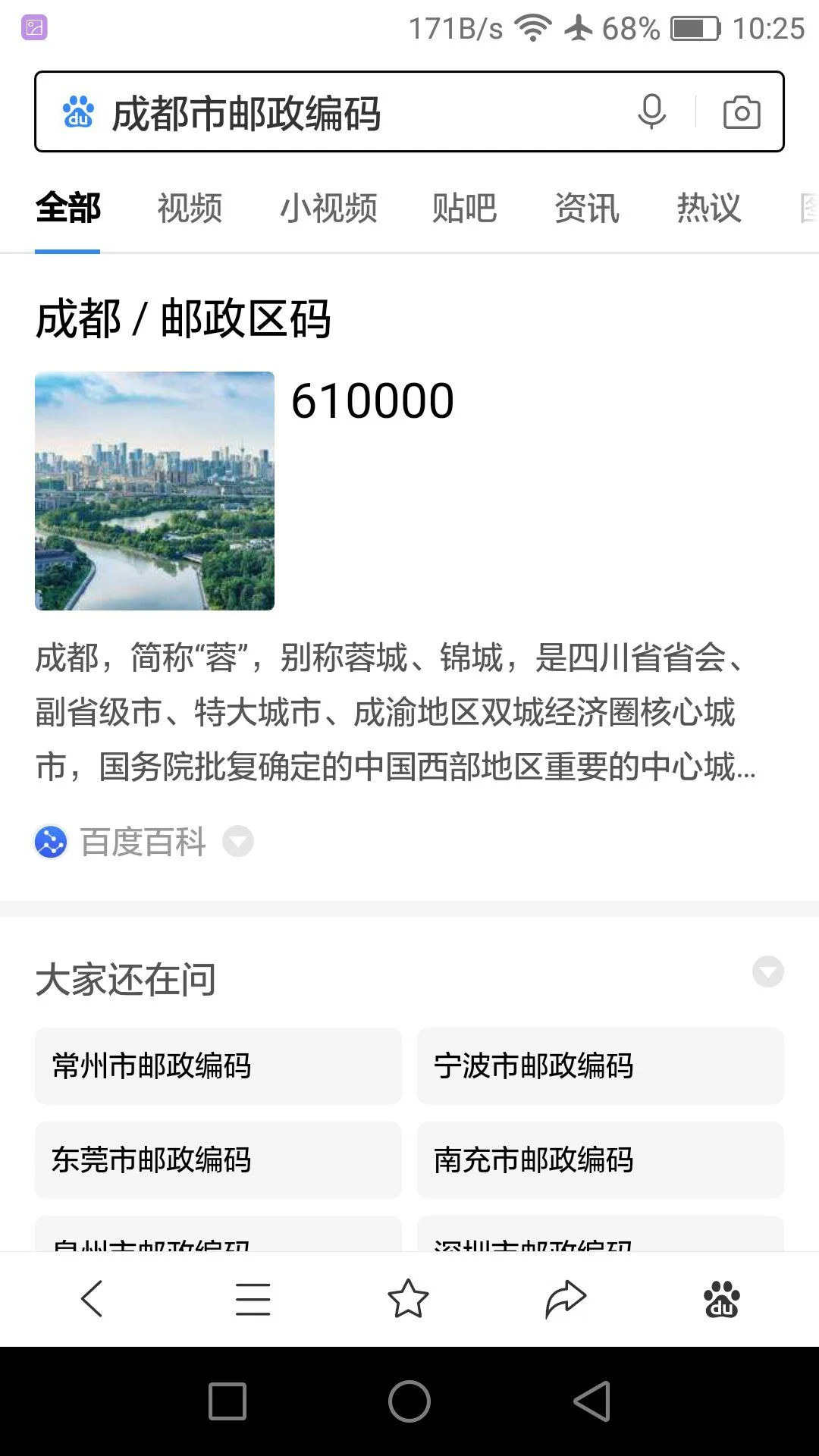Switch to the 视频 tab
The image size is (819, 1456).
click(x=189, y=209)
